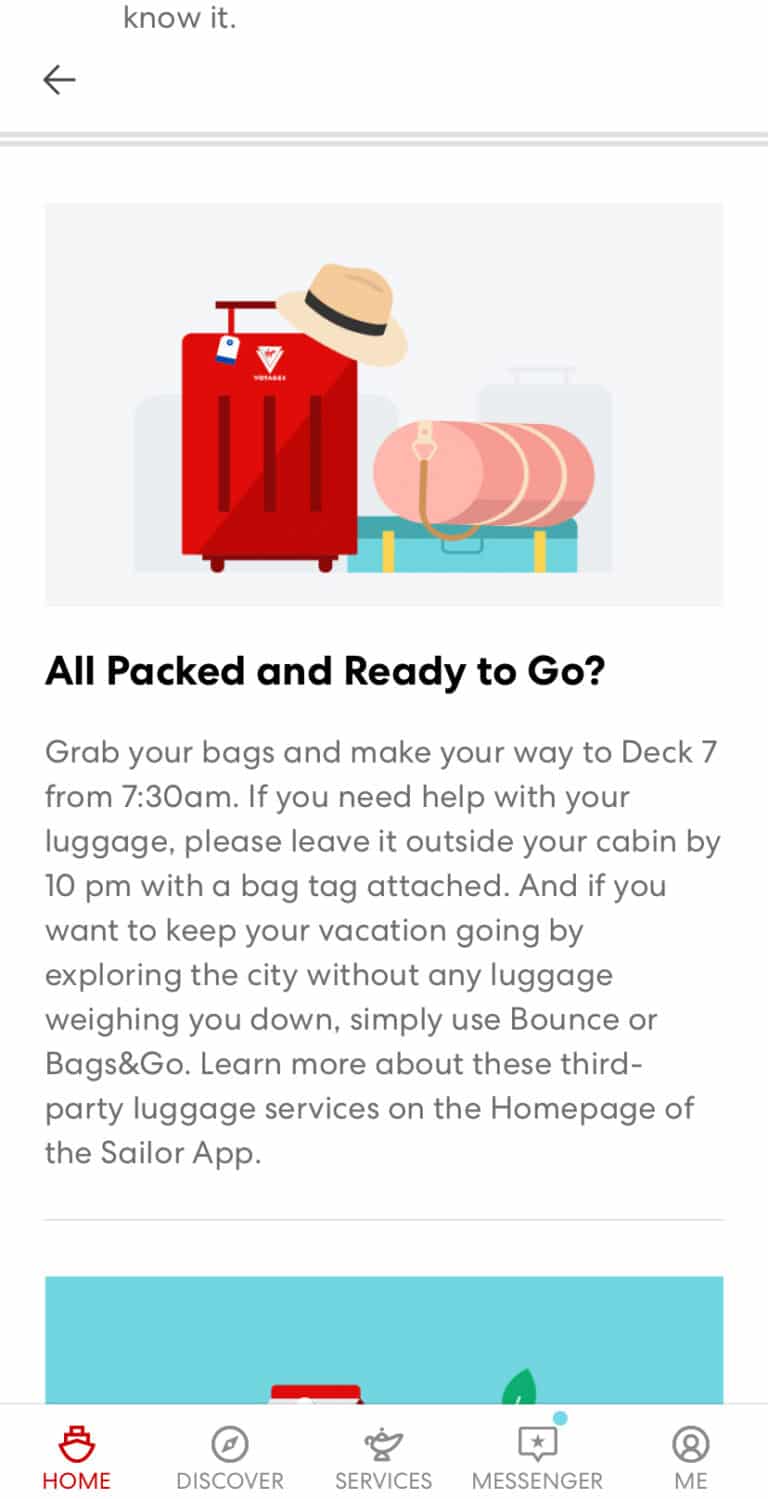This screenshot has width=768, height=1499.
Task: Open the Messenger tab
Action: (x=538, y=1458)
